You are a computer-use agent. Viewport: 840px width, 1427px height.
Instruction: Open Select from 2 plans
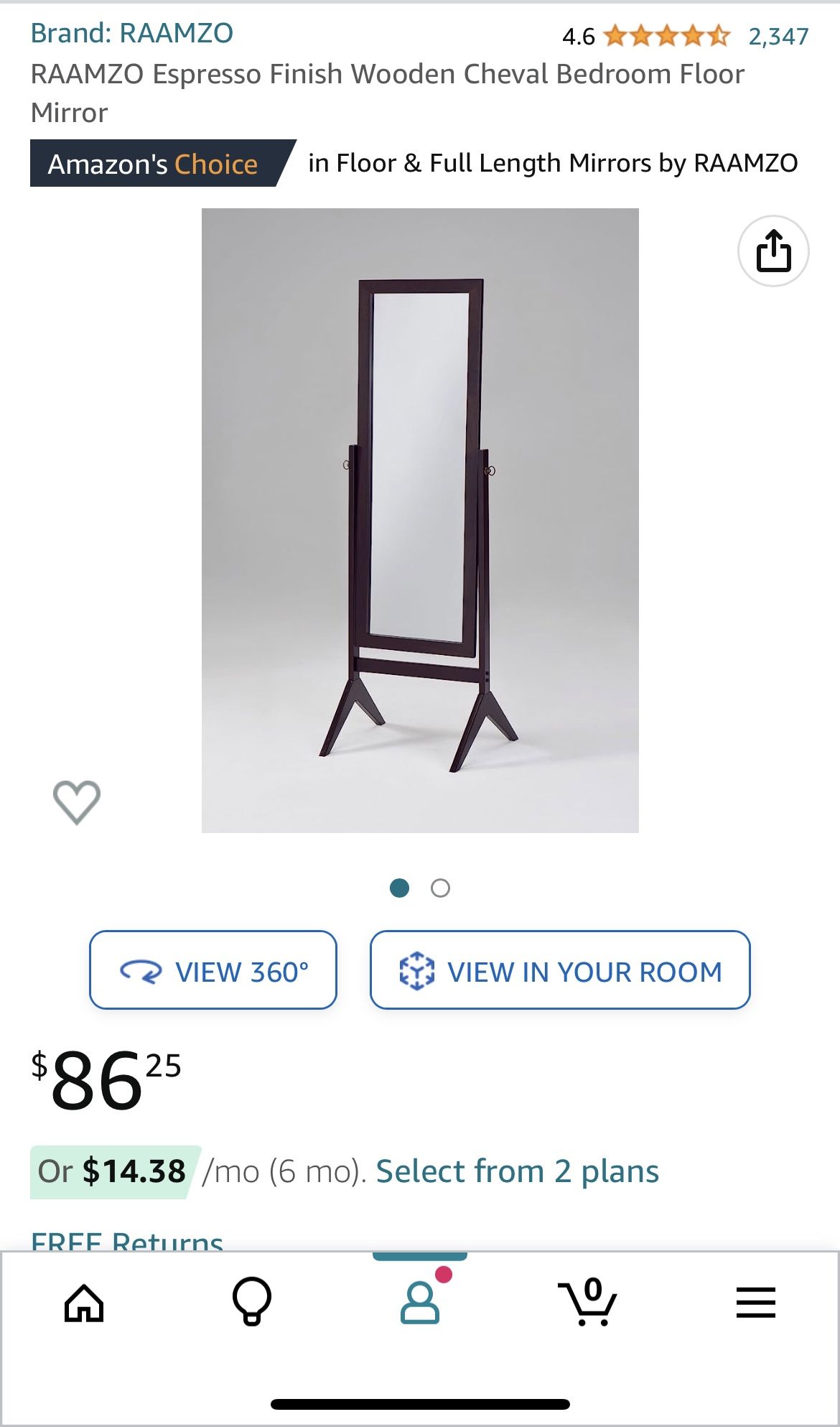point(517,1171)
